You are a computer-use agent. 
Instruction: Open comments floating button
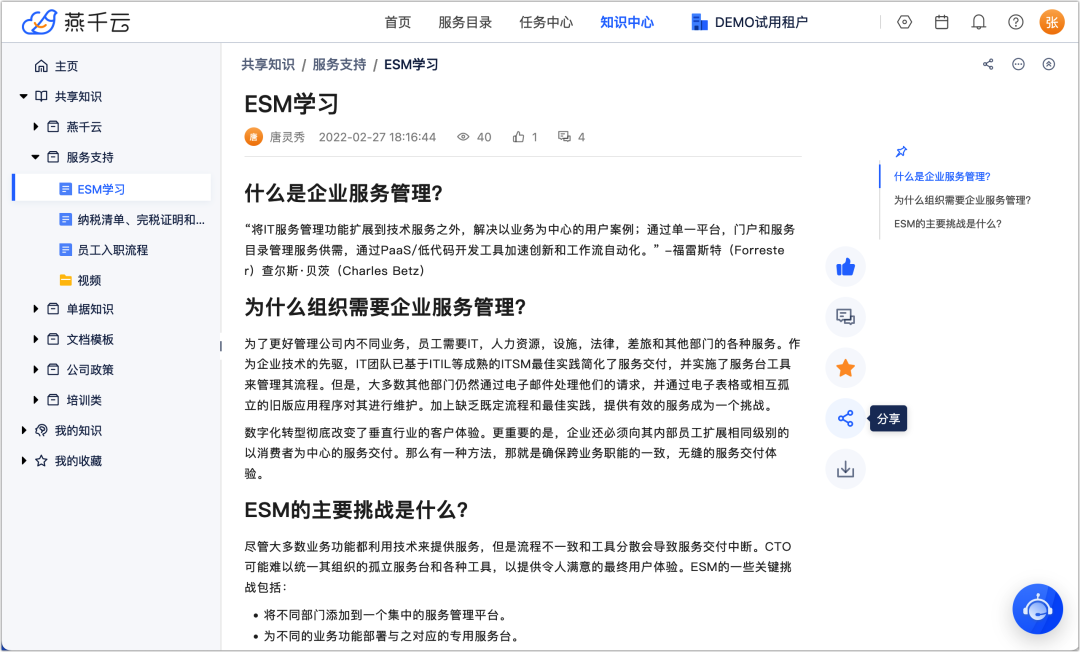click(845, 317)
